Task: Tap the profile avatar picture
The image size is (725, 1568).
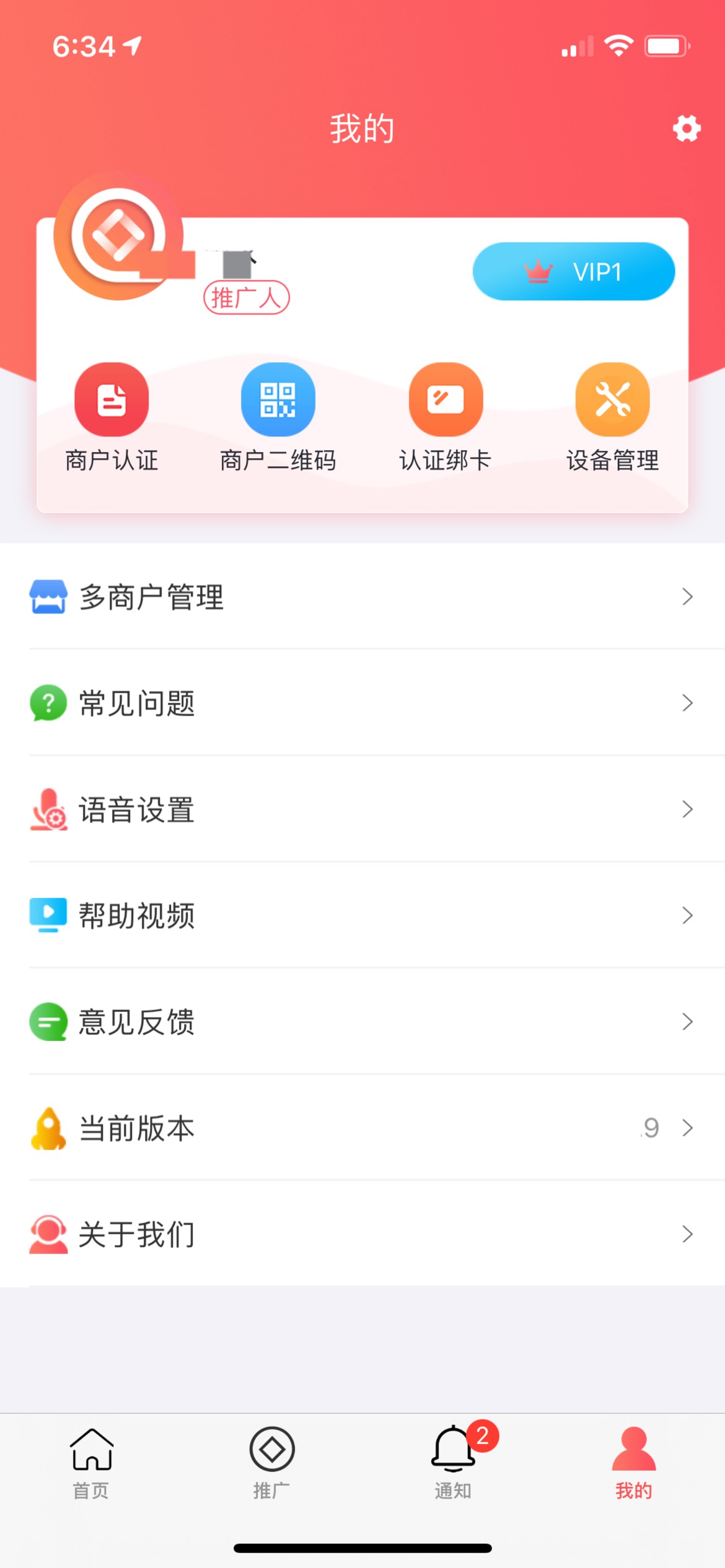Action: (118, 236)
